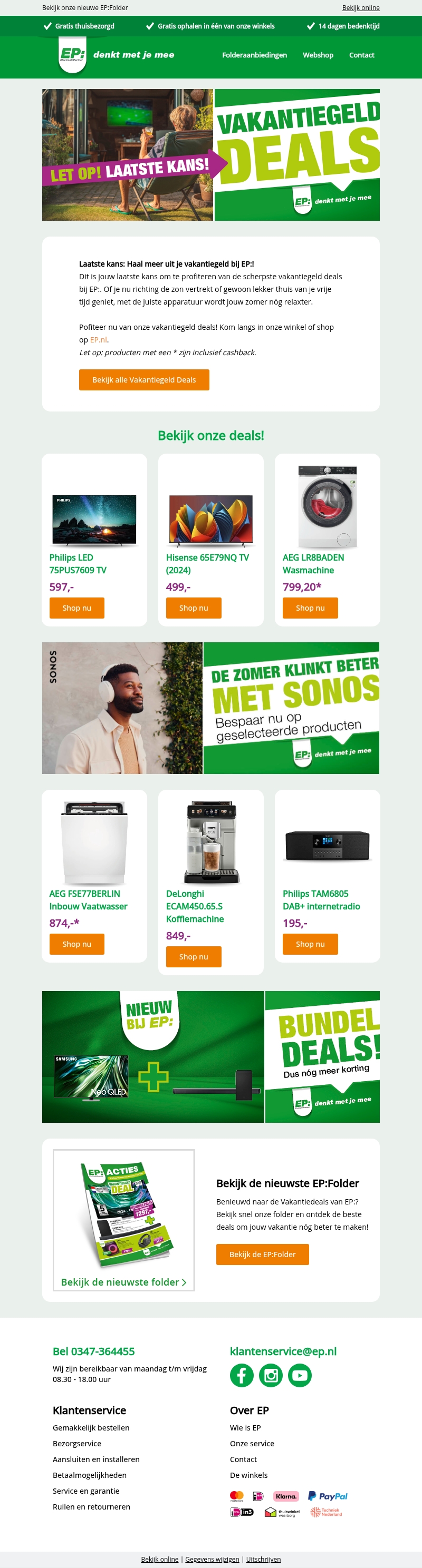
Task: Tap Bekijk de EP:Folder button
Action: [262, 1255]
